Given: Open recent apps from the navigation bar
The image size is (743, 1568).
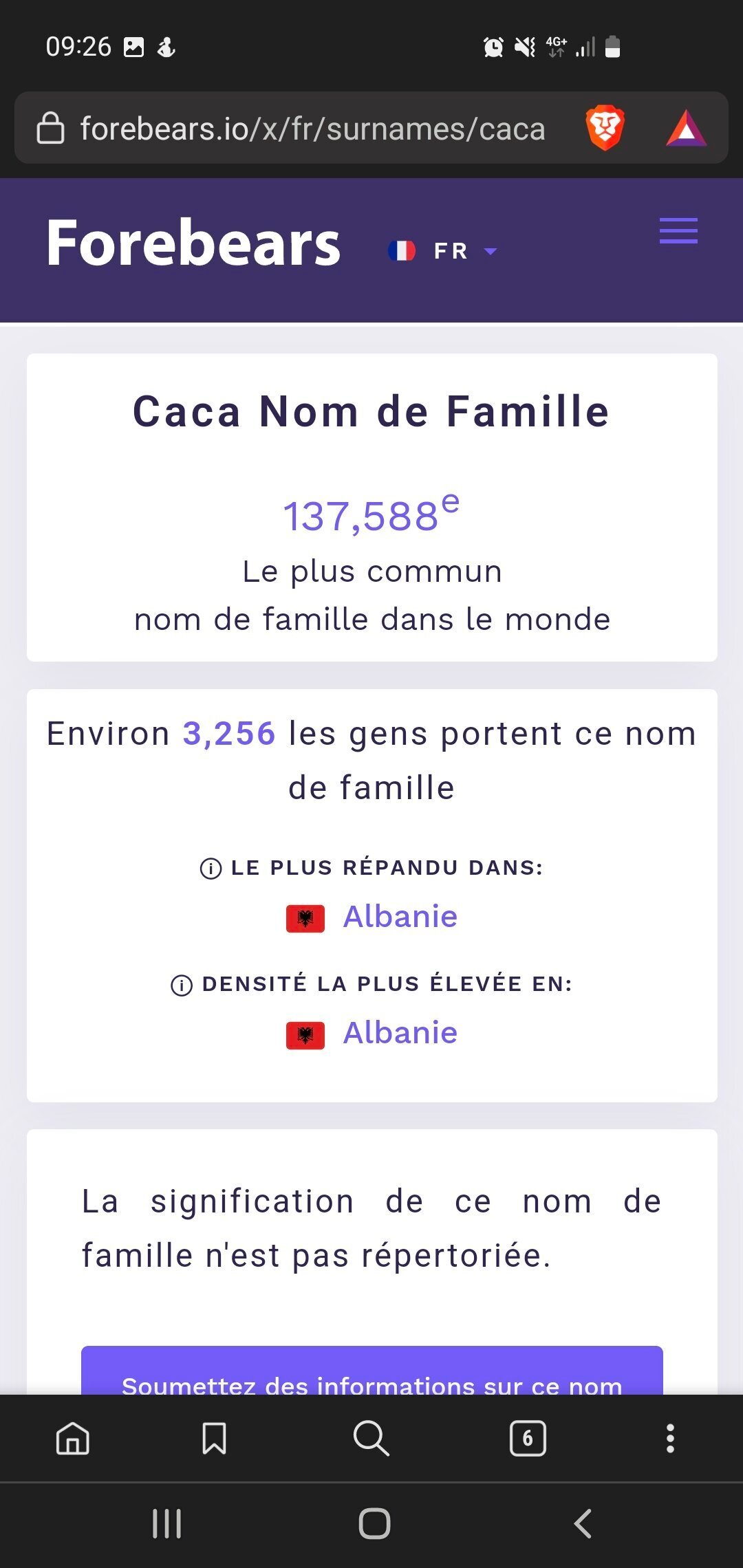Looking at the screenshot, I should (x=166, y=1523).
